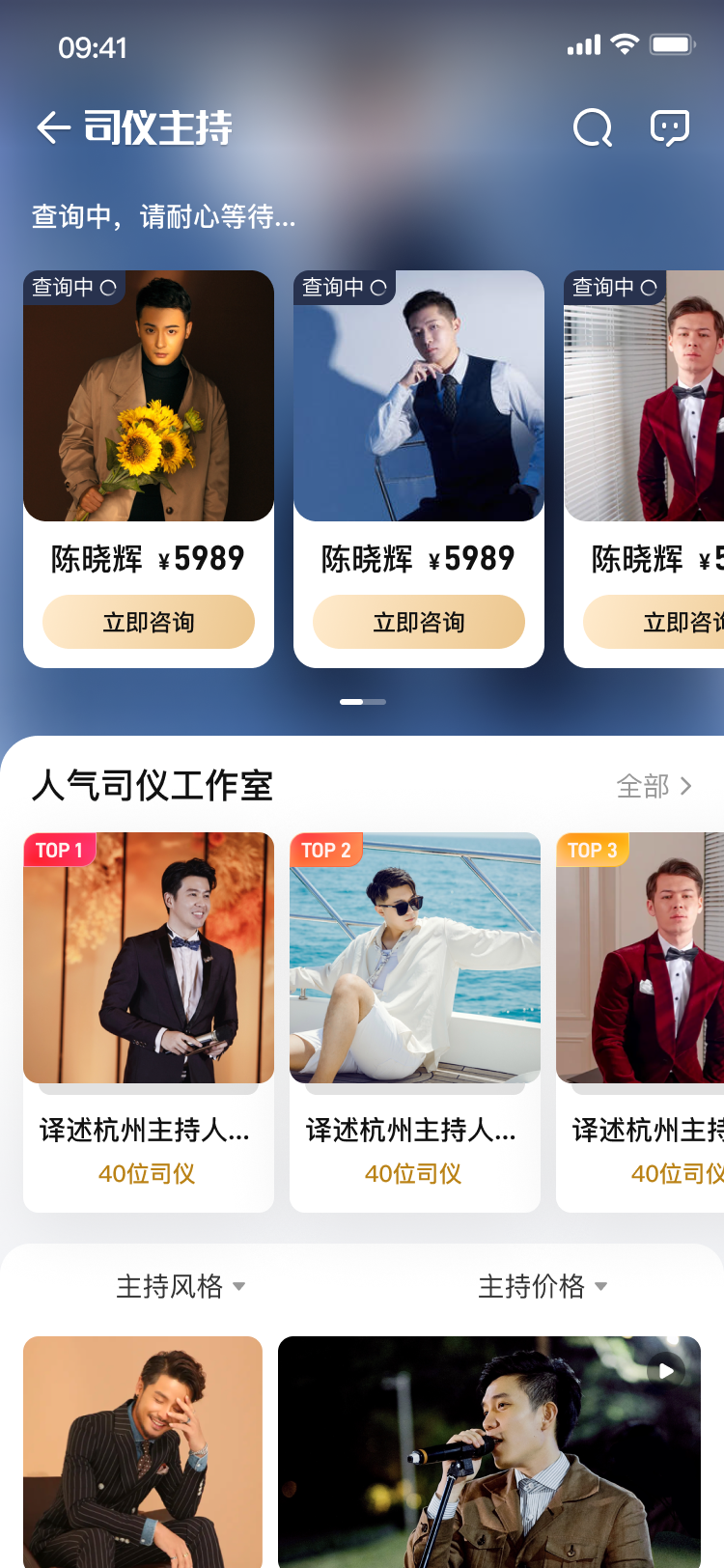Go back using the arrow next to 司仪主持
Viewport: 724px width, 1568px height.
pos(53,127)
